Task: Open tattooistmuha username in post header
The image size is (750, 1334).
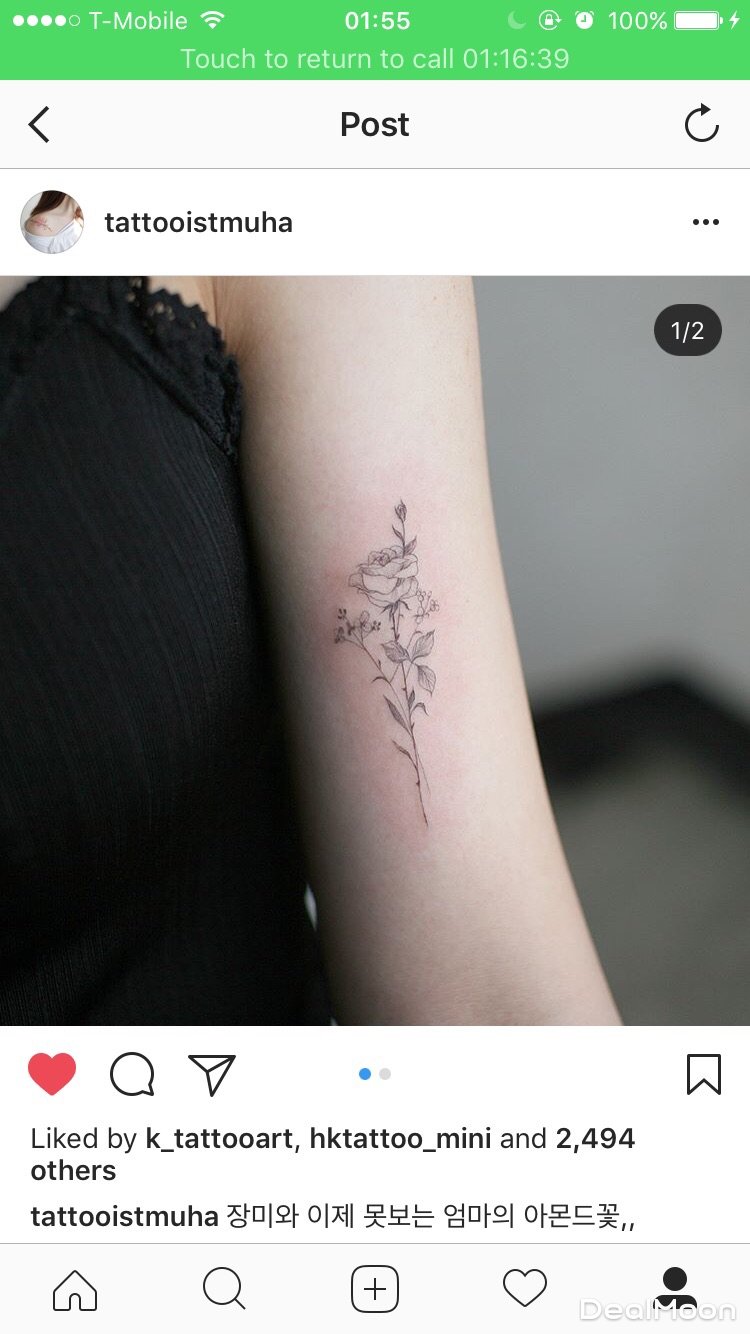Action: tap(198, 222)
